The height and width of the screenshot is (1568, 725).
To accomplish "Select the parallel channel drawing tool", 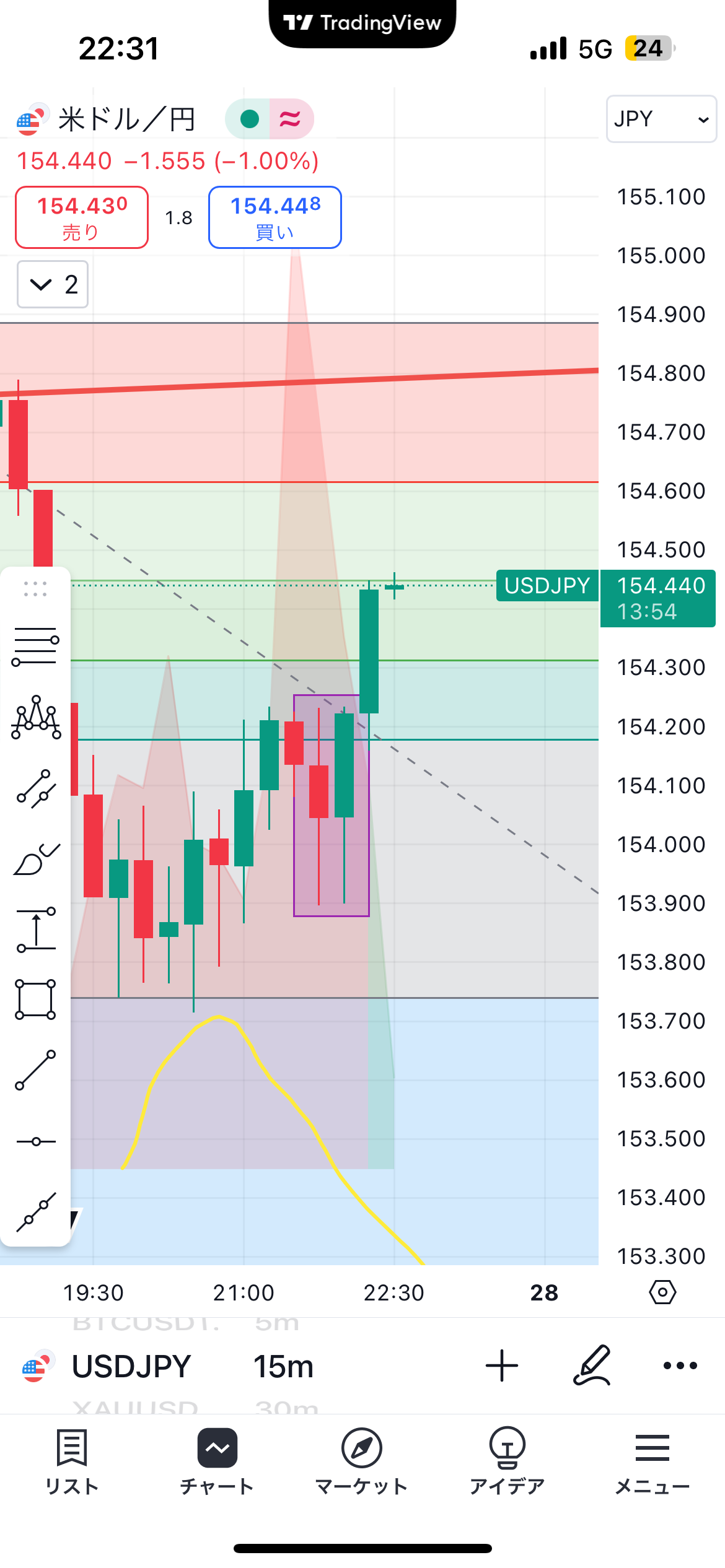I will (35, 789).
